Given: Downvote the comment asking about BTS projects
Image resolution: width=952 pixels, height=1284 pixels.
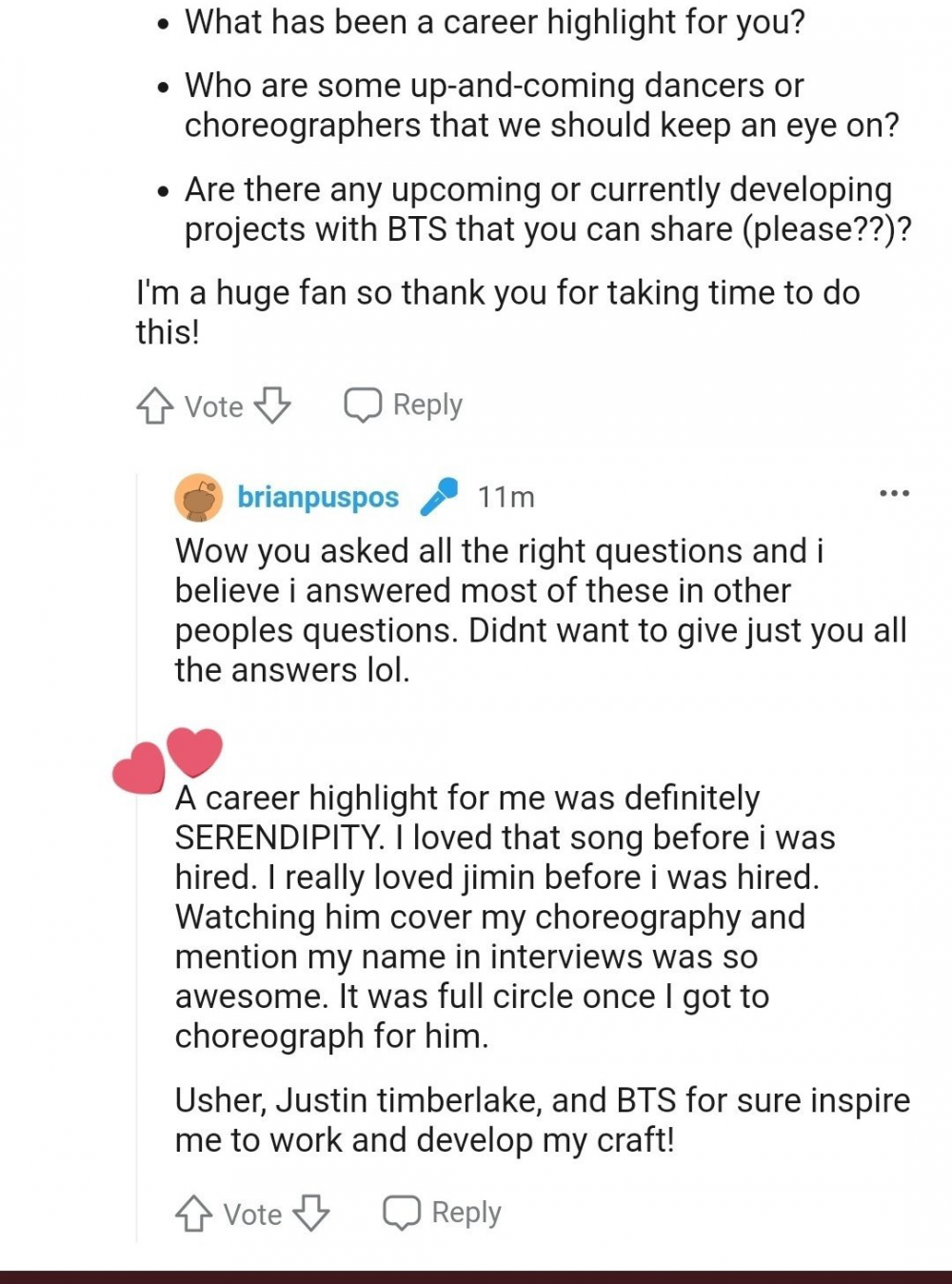Looking at the screenshot, I should [x=273, y=405].
